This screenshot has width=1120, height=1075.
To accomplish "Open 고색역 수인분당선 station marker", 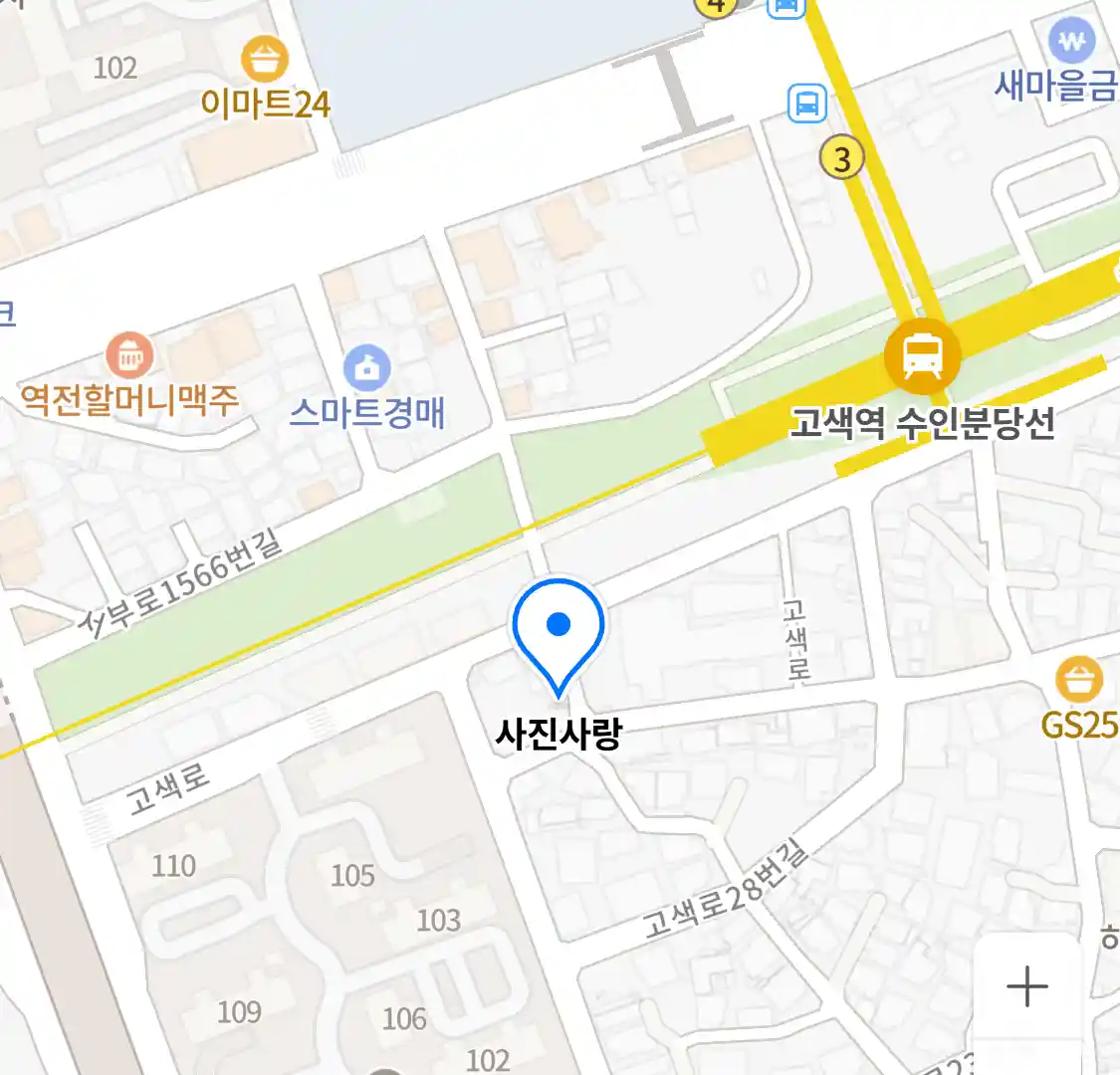I will tap(923, 356).
